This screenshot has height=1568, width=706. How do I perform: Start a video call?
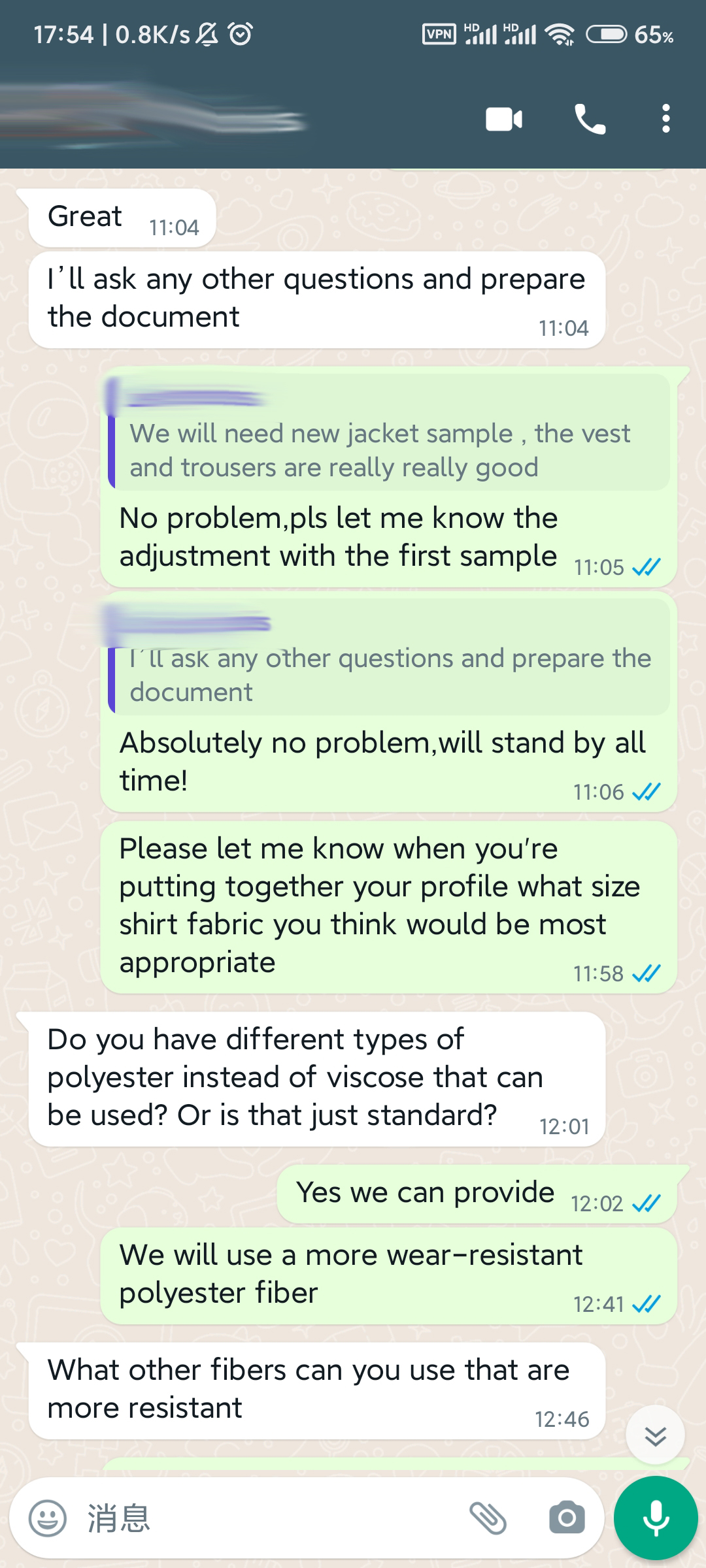504,120
